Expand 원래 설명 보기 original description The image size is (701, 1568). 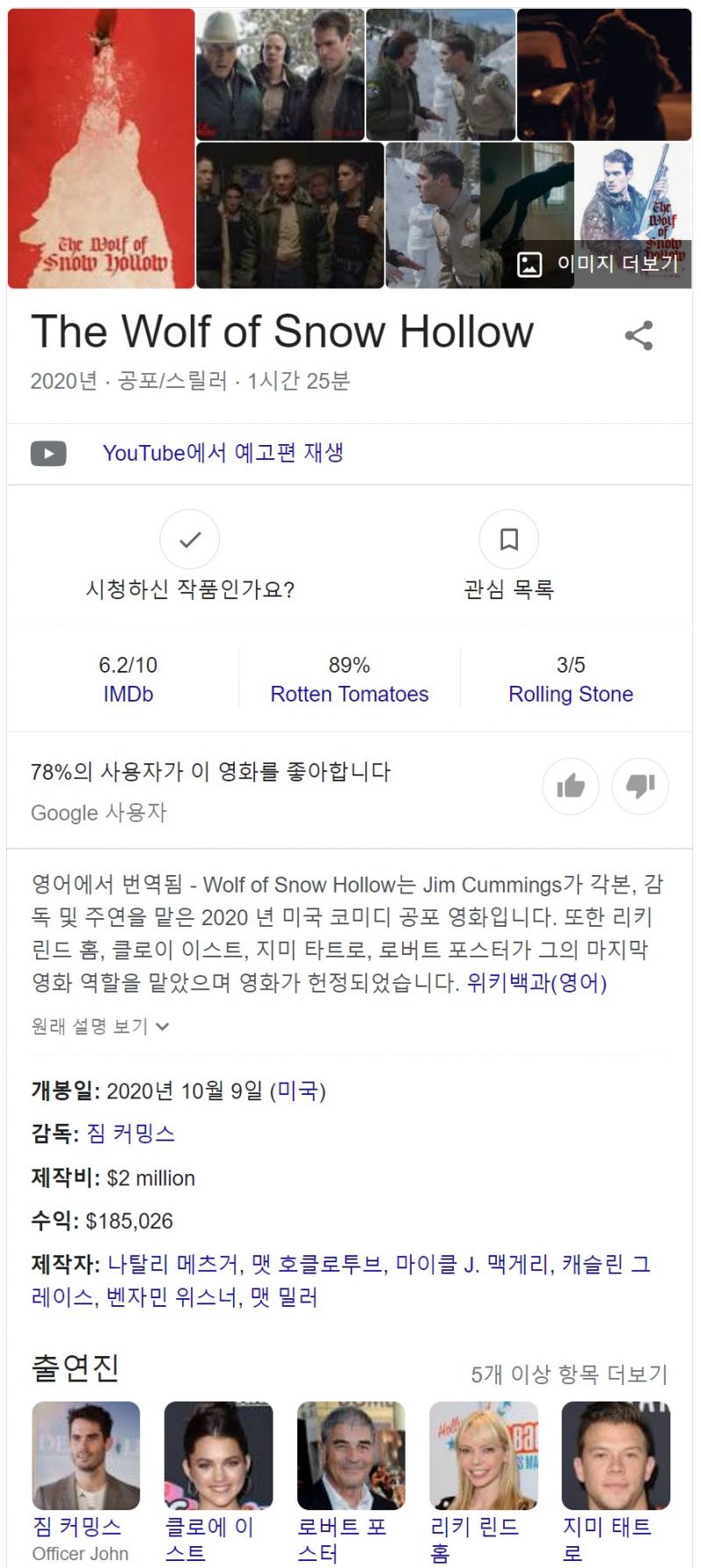pyautogui.click(x=100, y=1026)
